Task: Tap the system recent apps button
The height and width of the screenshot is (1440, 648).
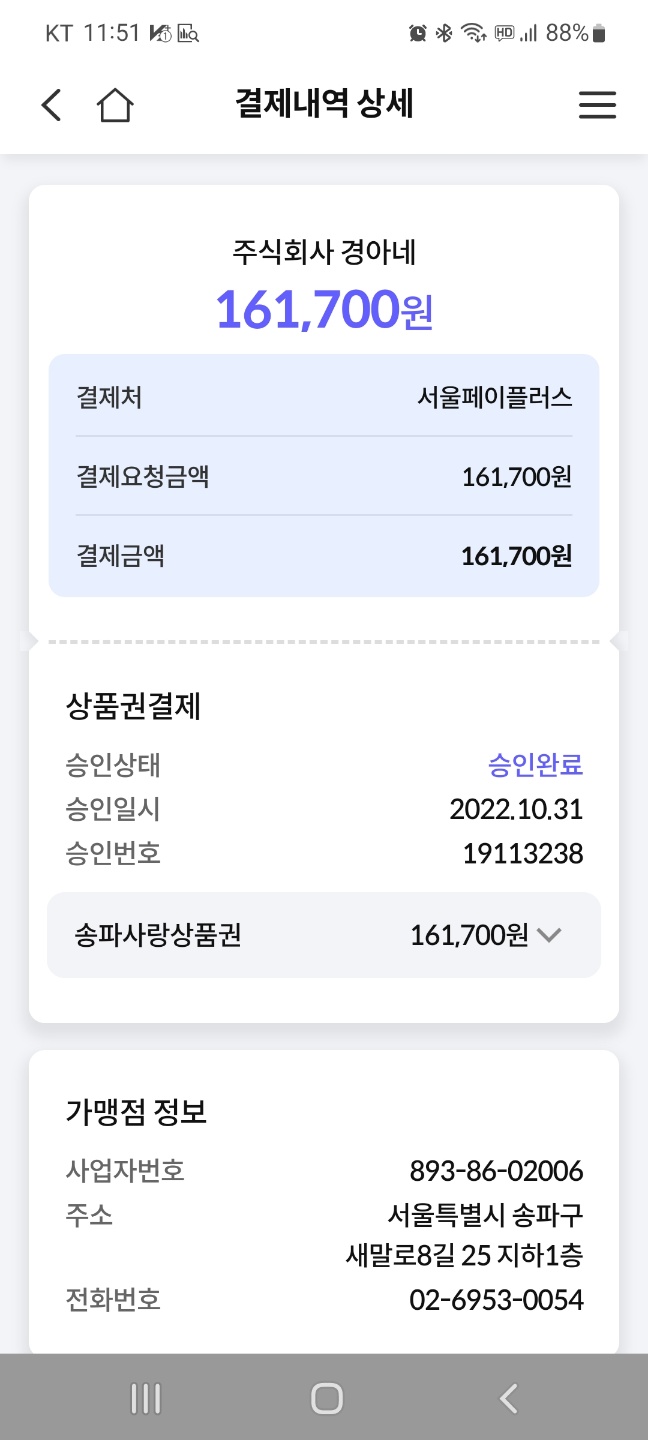Action: pos(146,1398)
